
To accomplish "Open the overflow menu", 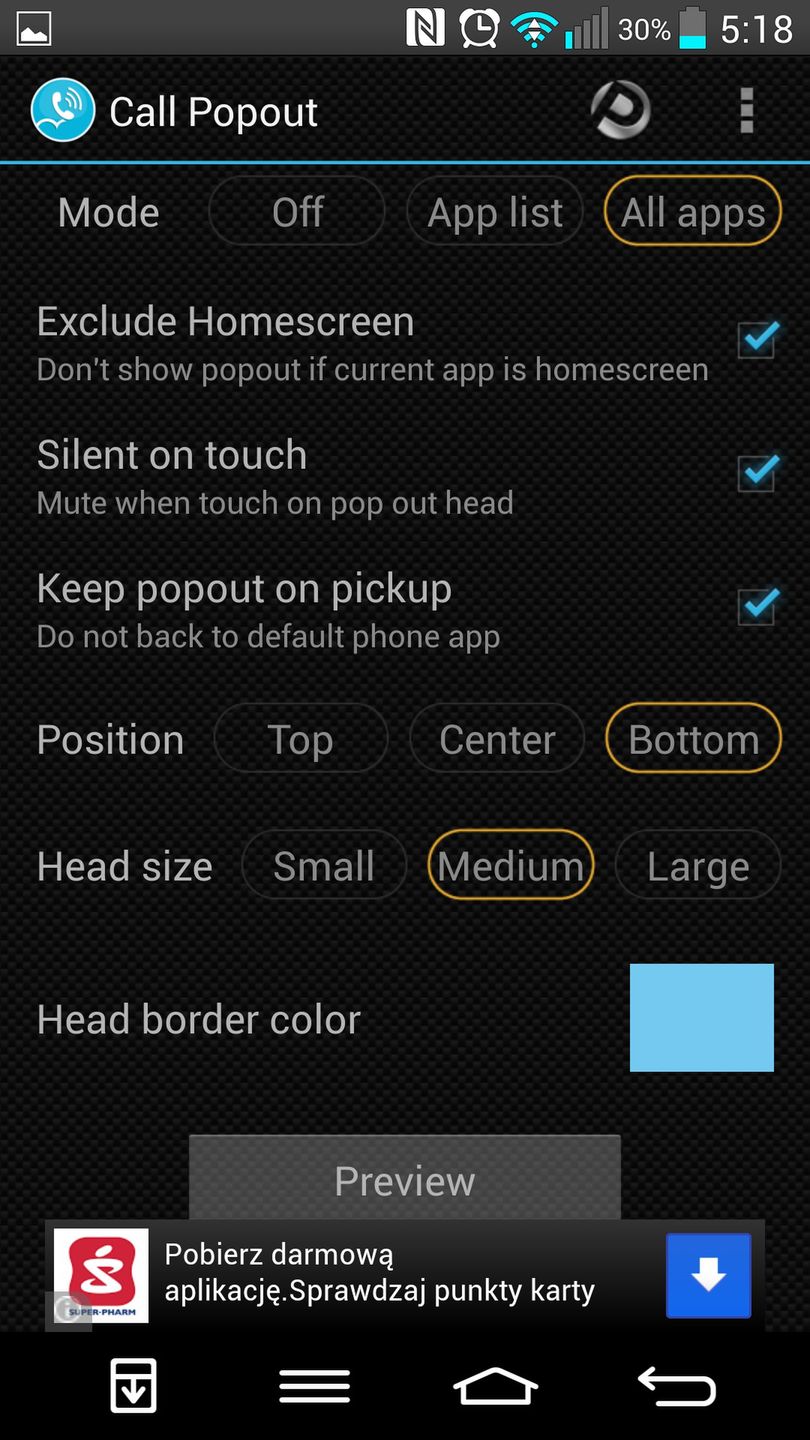I will [x=746, y=110].
